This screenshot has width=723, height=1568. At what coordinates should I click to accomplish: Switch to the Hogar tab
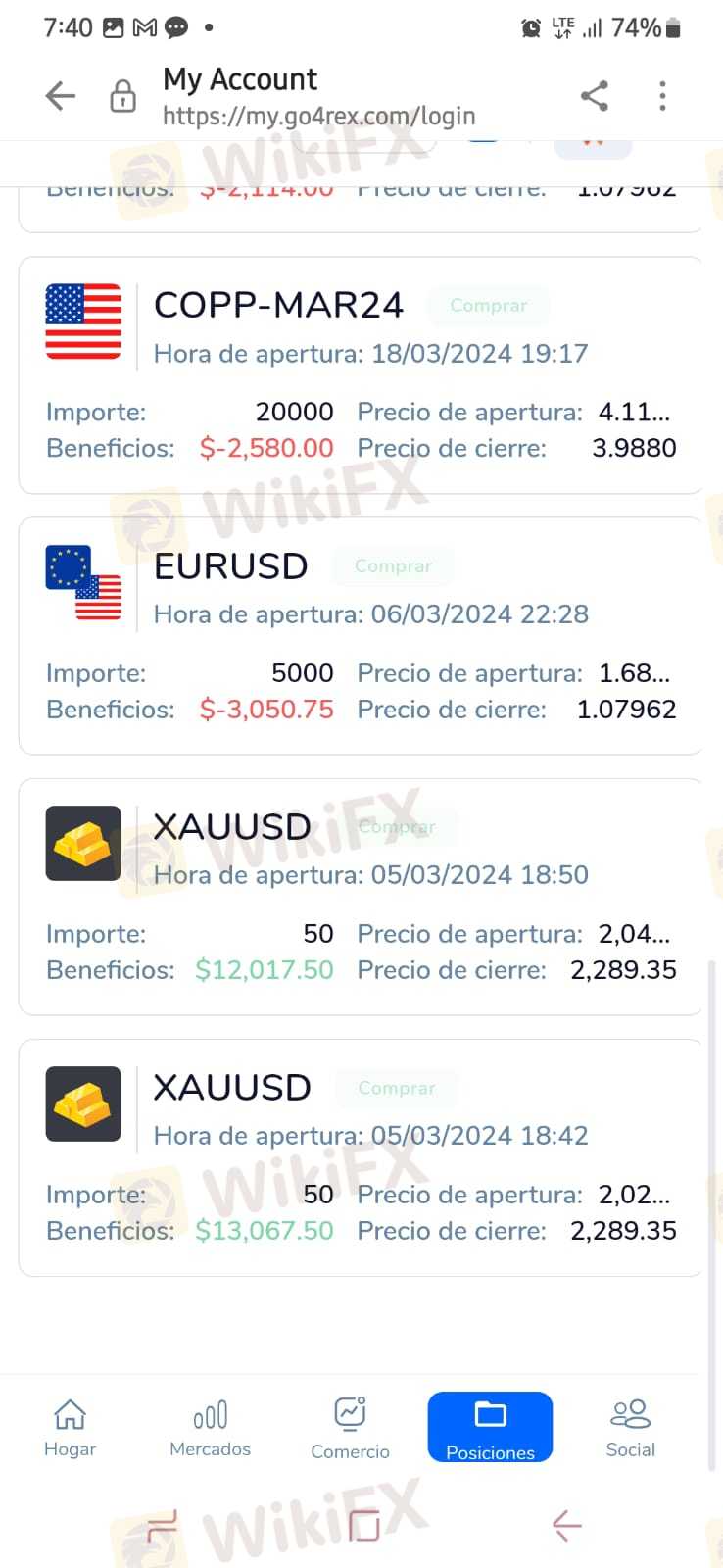[x=70, y=1427]
